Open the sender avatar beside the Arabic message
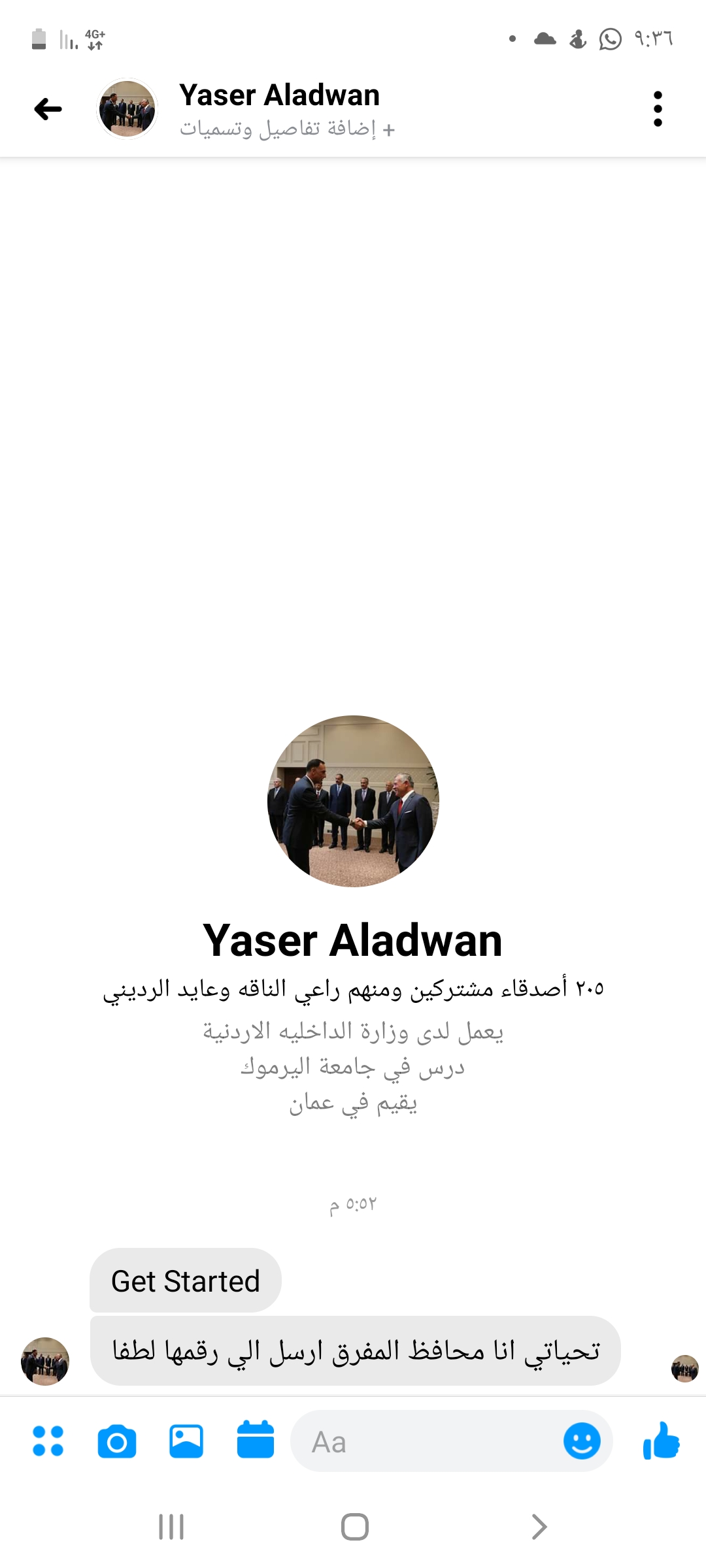The height and width of the screenshot is (1568, 706). click(x=45, y=1362)
